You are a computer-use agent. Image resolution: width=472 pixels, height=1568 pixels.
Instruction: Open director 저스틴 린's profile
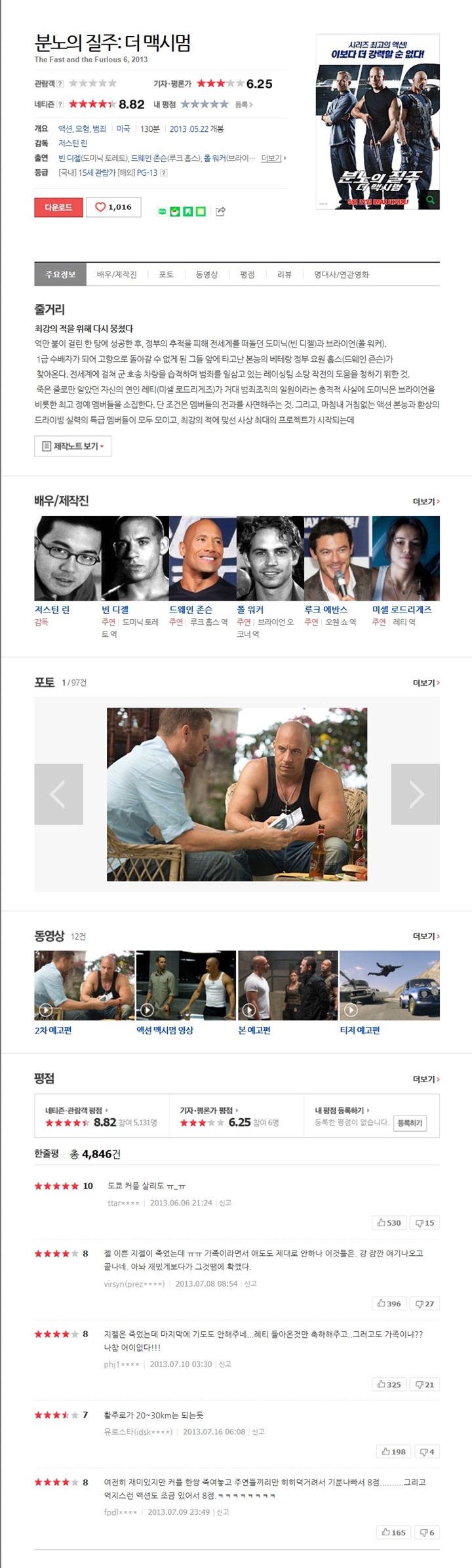point(52,609)
